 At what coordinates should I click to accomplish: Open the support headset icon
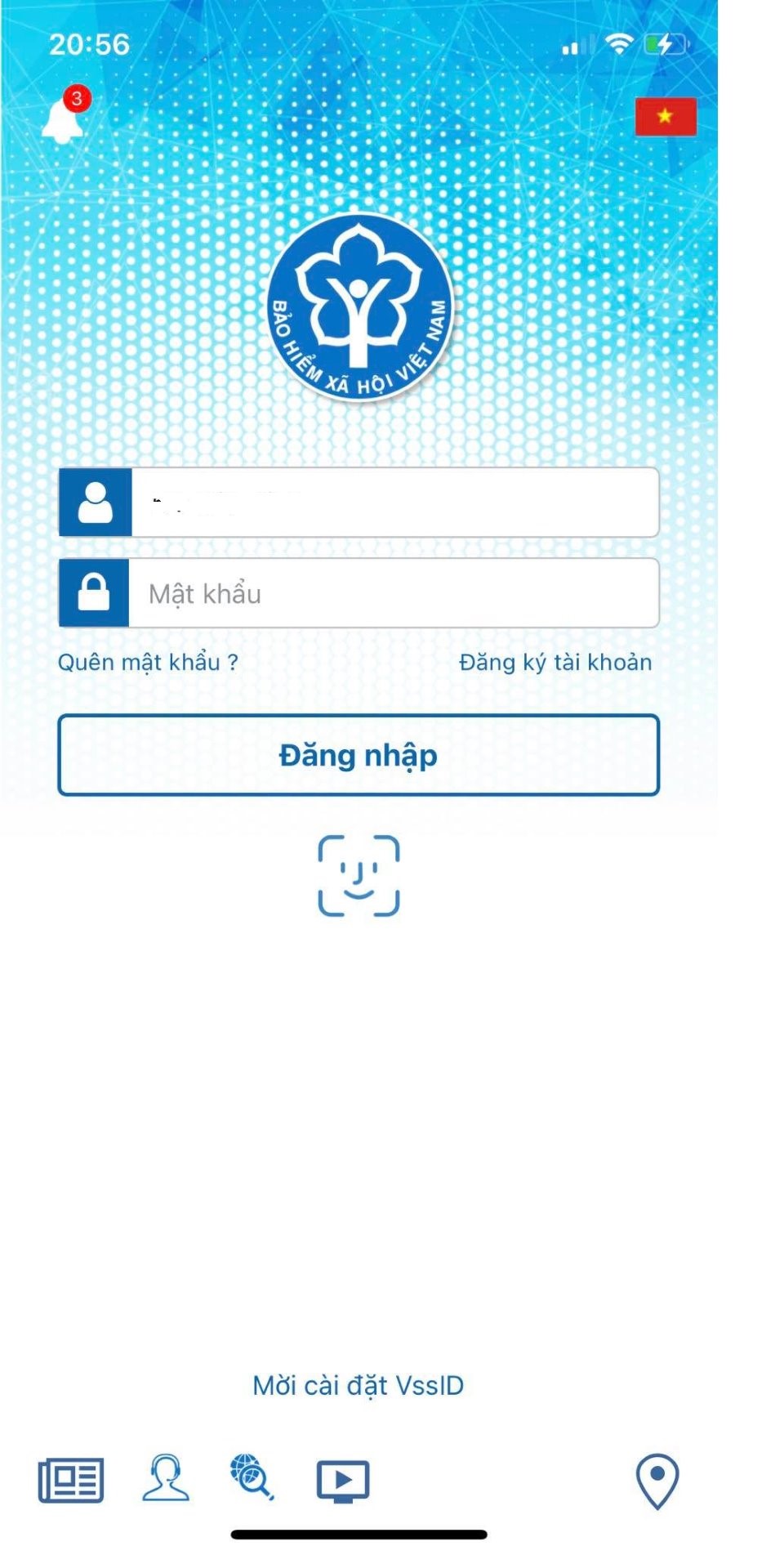click(x=166, y=1478)
